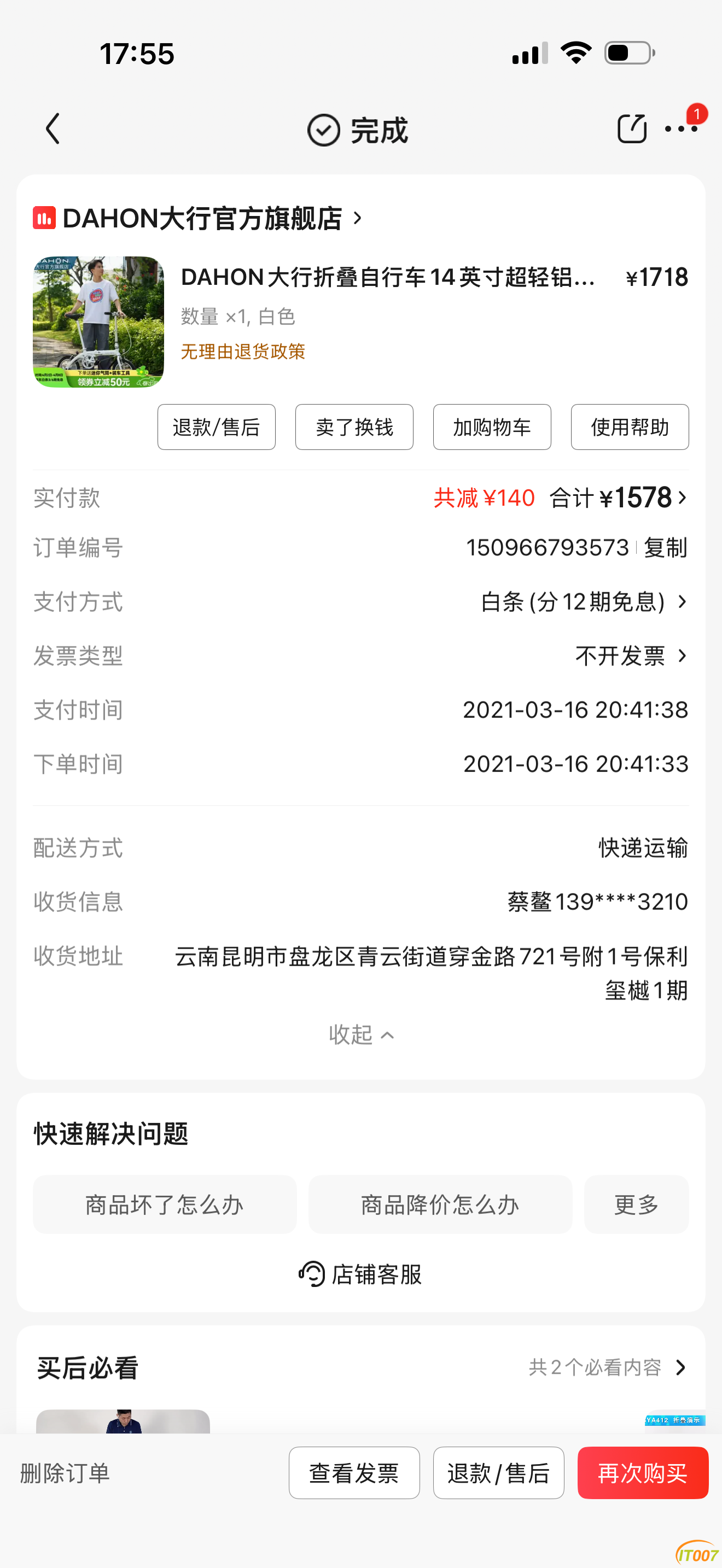This screenshot has height=1568, width=722.
Task: Open the 无理由退货政策 link
Action: (x=242, y=352)
